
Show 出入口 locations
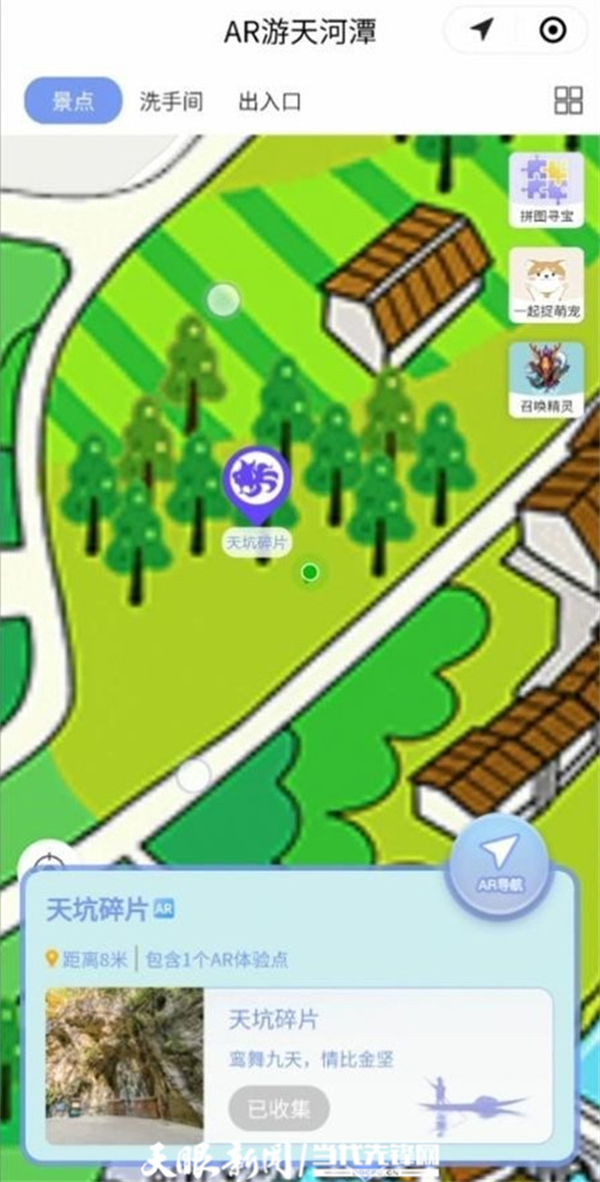click(270, 101)
